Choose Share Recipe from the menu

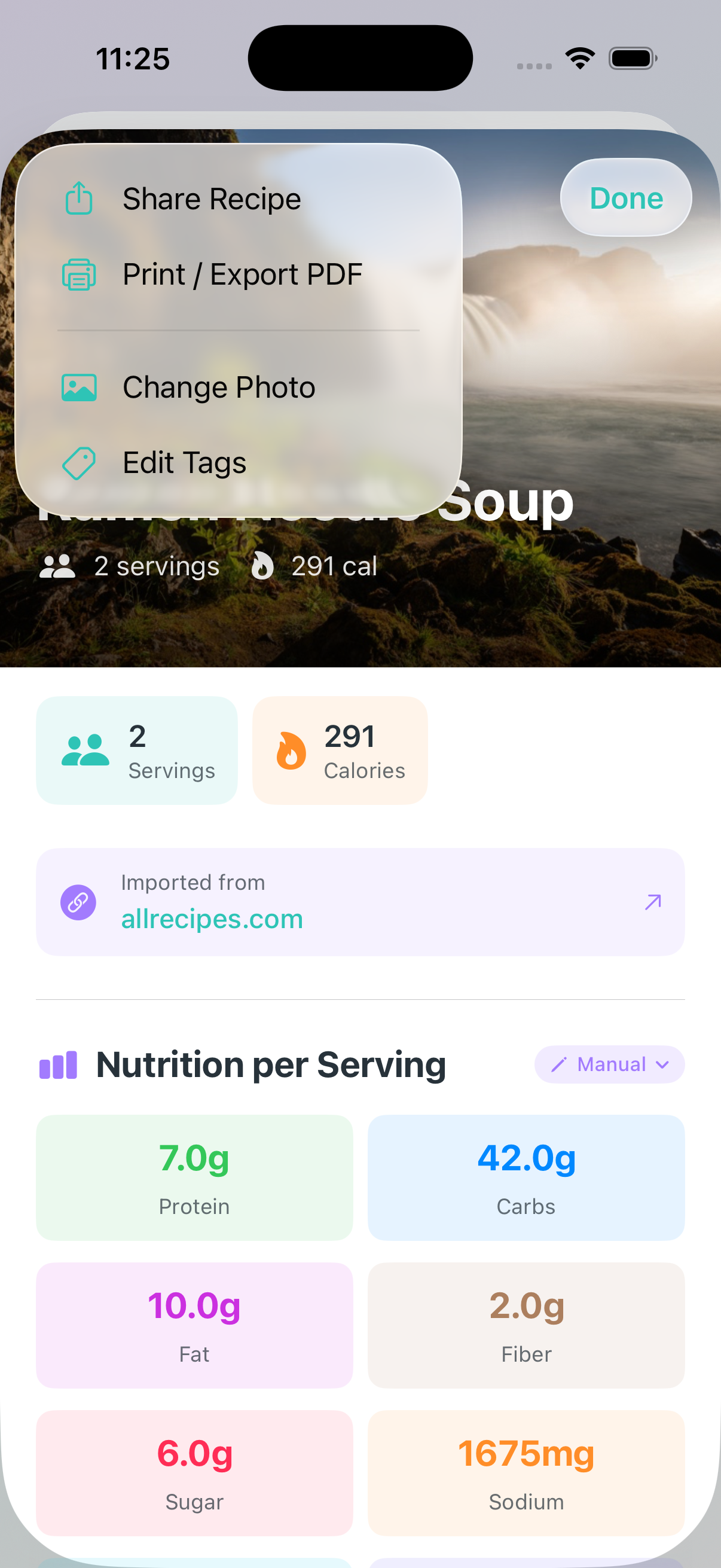(212, 197)
